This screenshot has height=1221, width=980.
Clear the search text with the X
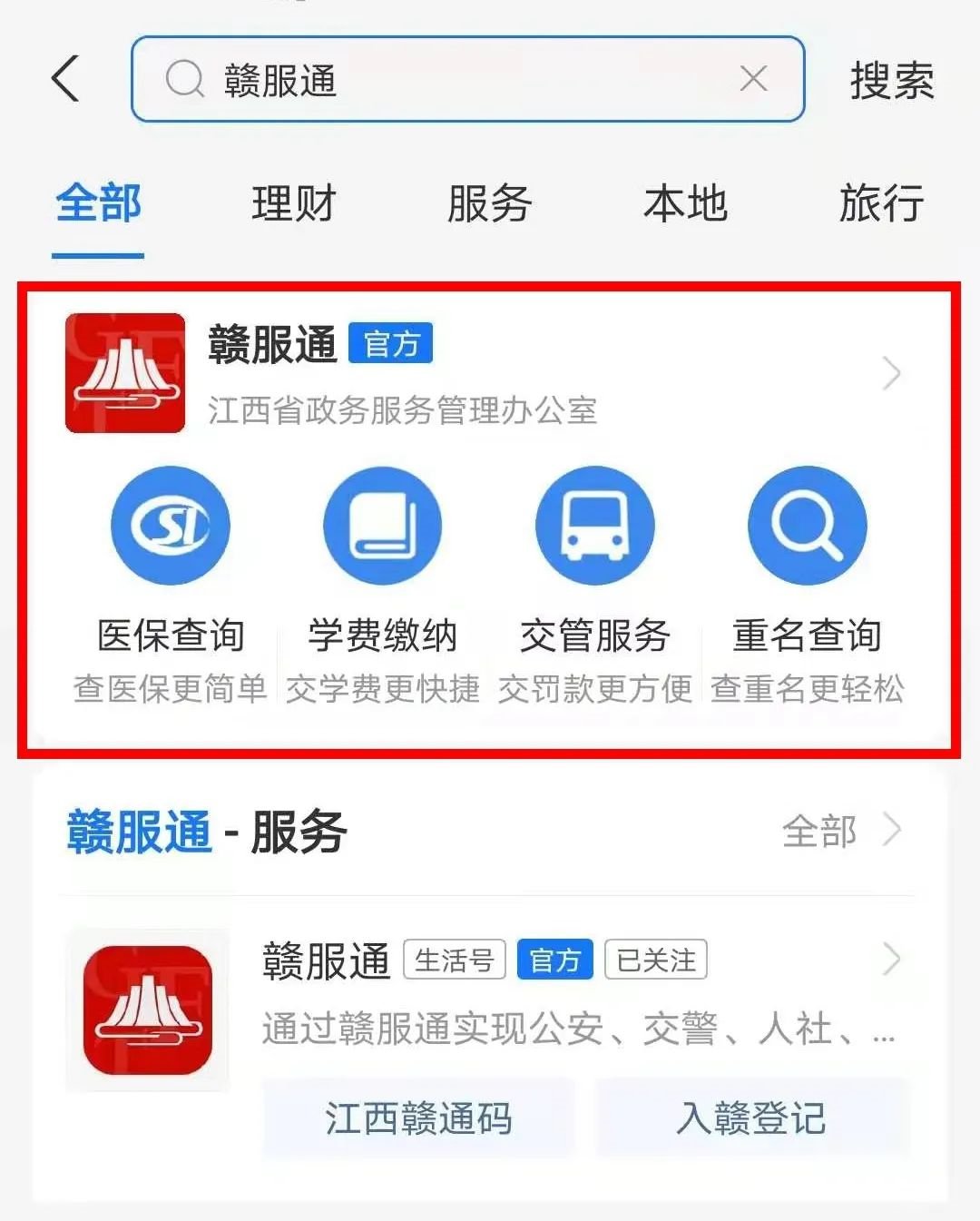(753, 80)
